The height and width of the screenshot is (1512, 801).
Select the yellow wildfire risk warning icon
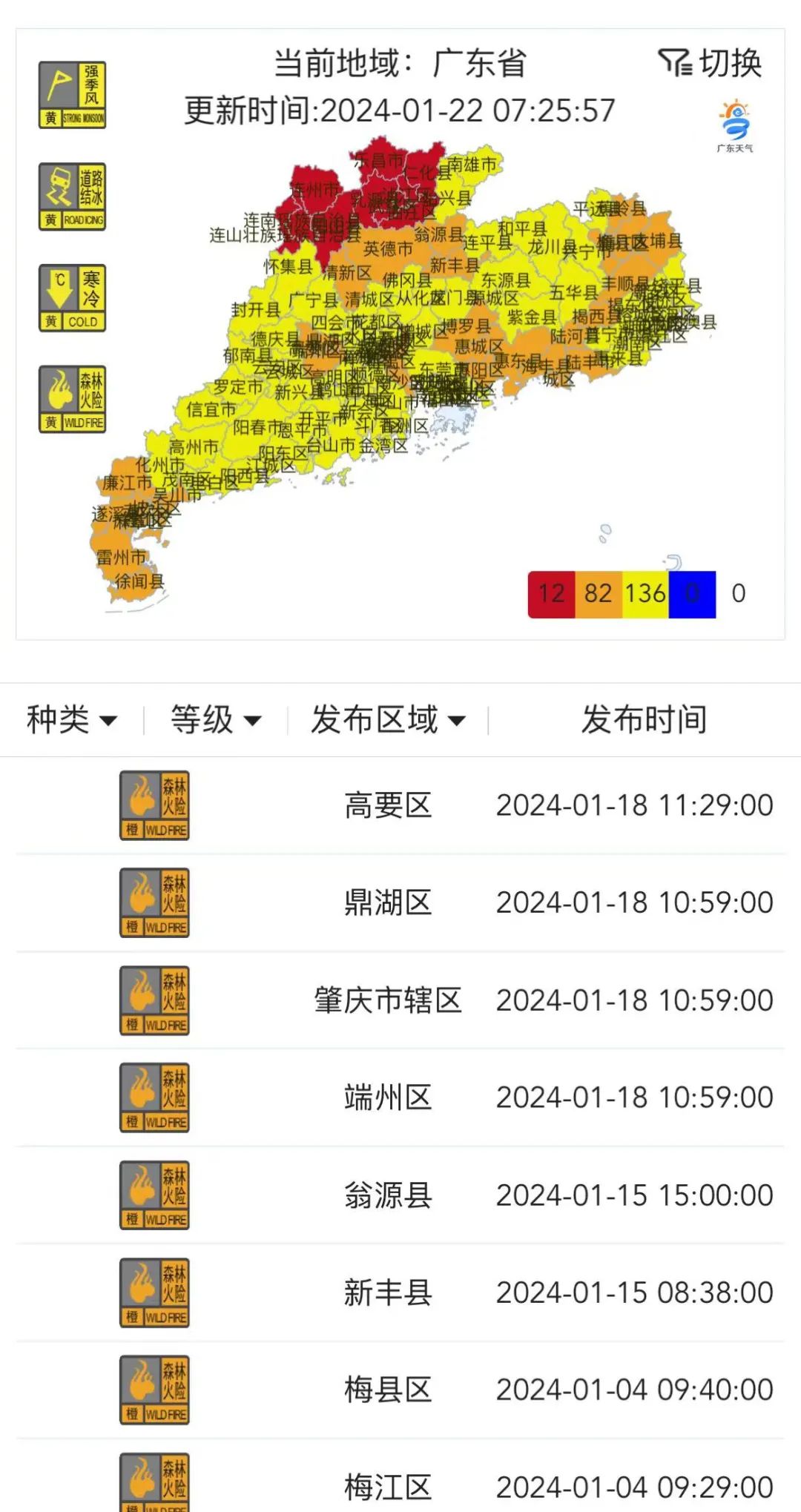(72, 399)
